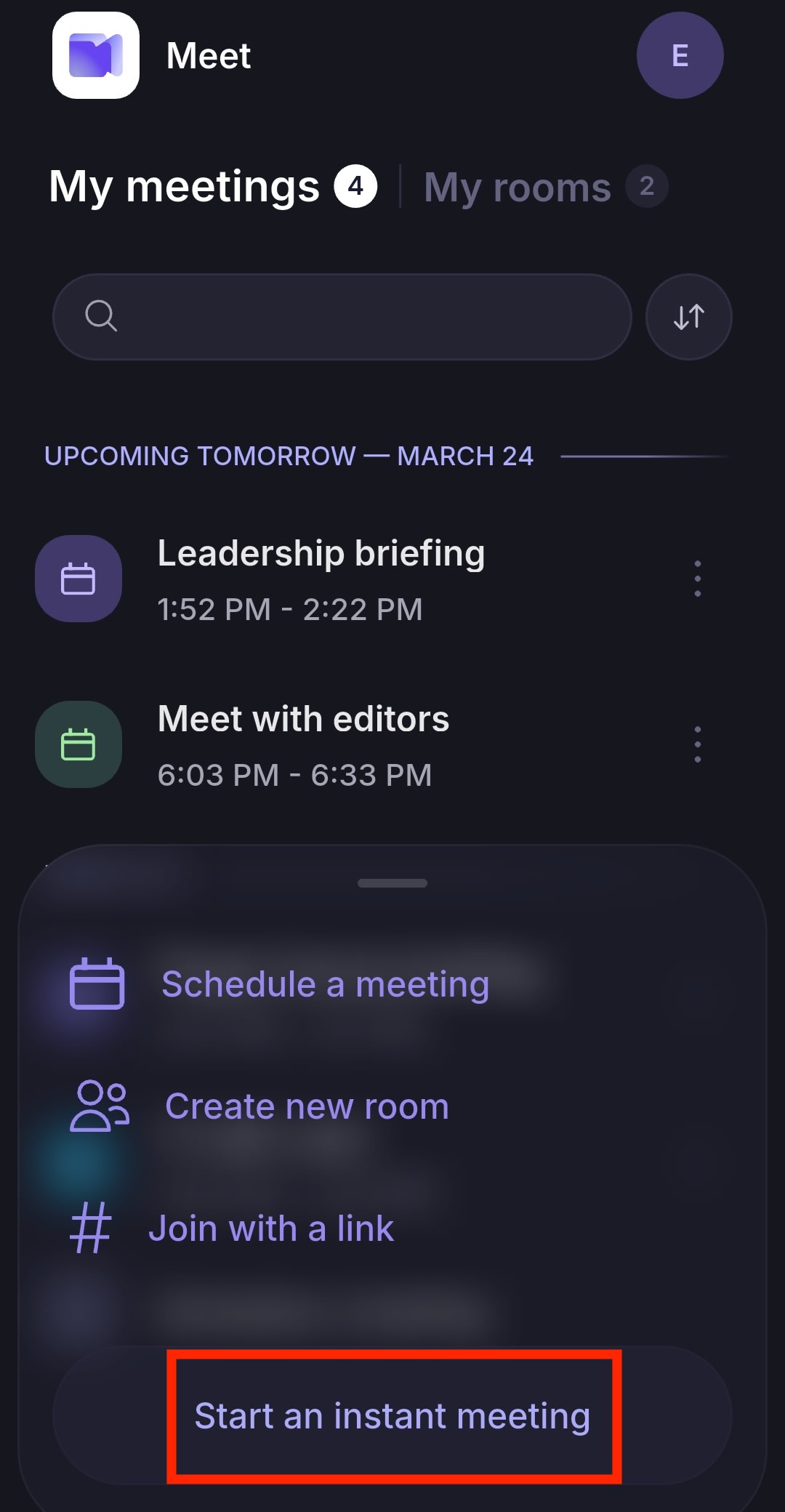Viewport: 785px width, 1512px height.
Task: Click the sort order arrows icon
Action: tap(688, 316)
